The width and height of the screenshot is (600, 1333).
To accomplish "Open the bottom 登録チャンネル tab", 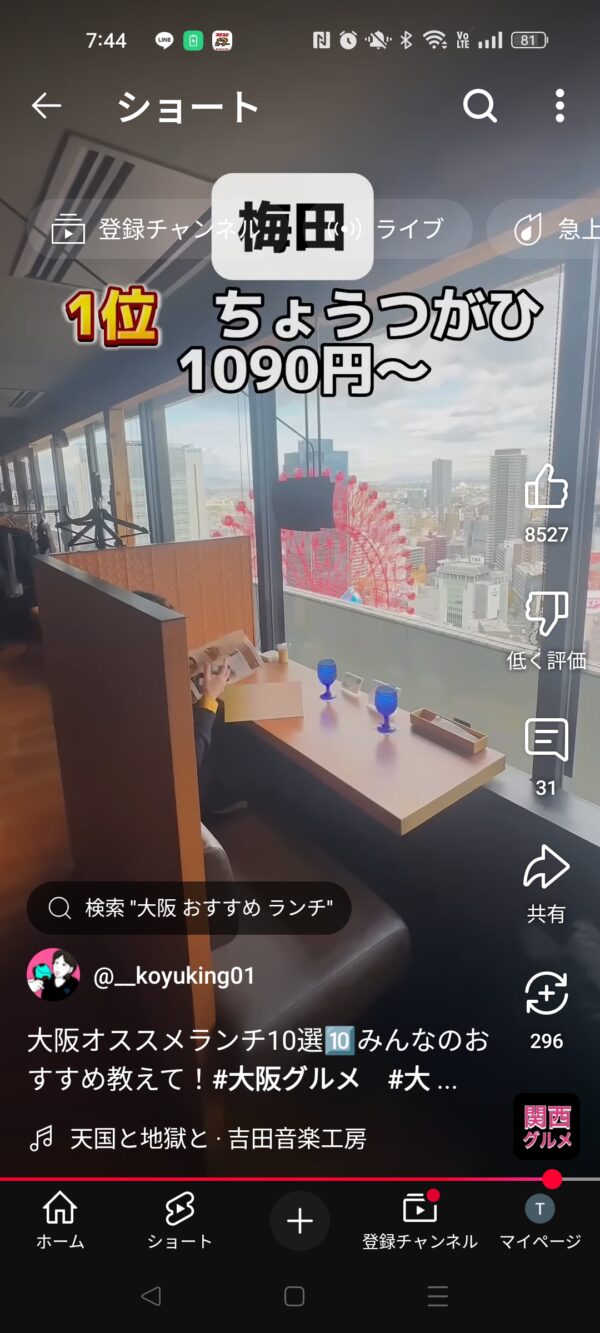I will click(x=420, y=1220).
